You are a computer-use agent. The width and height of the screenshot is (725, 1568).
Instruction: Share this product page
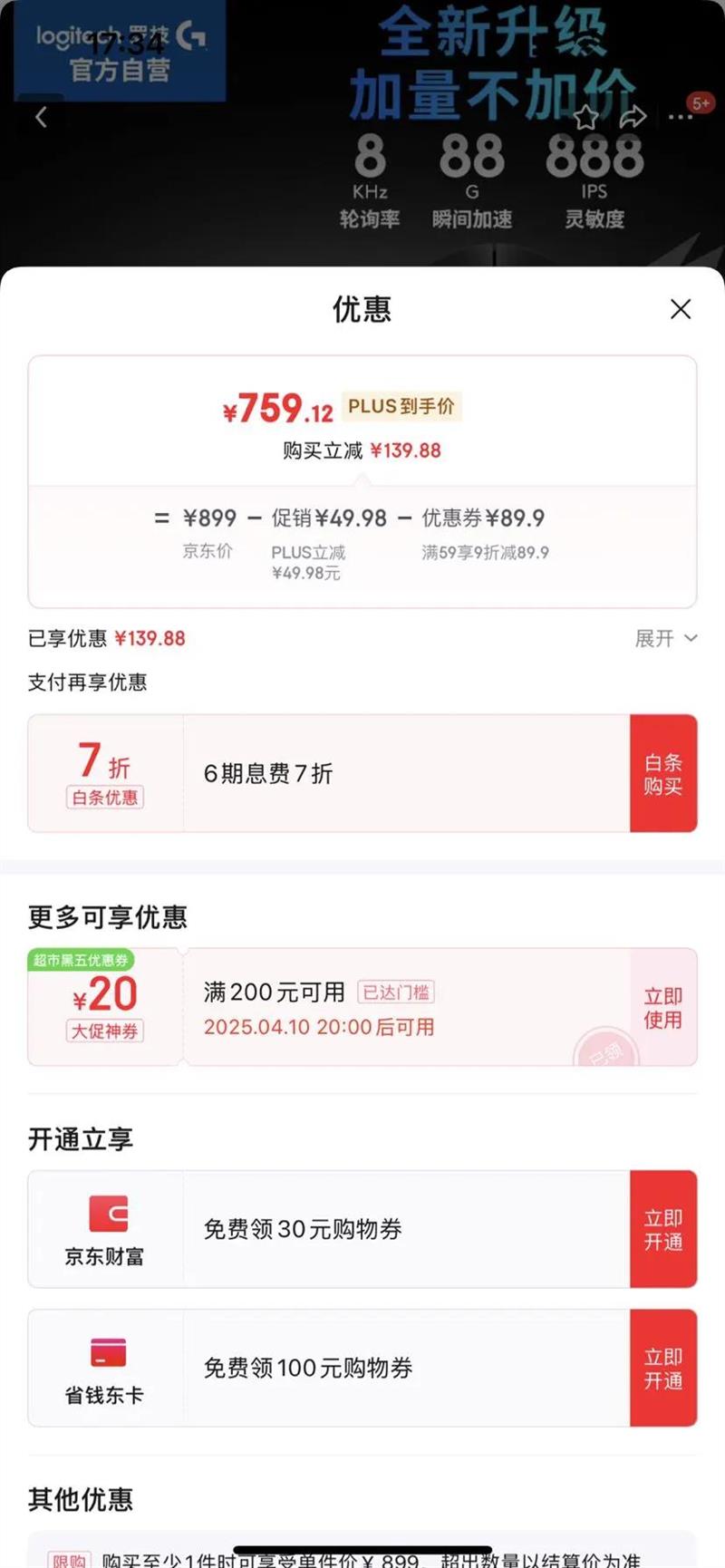click(633, 117)
